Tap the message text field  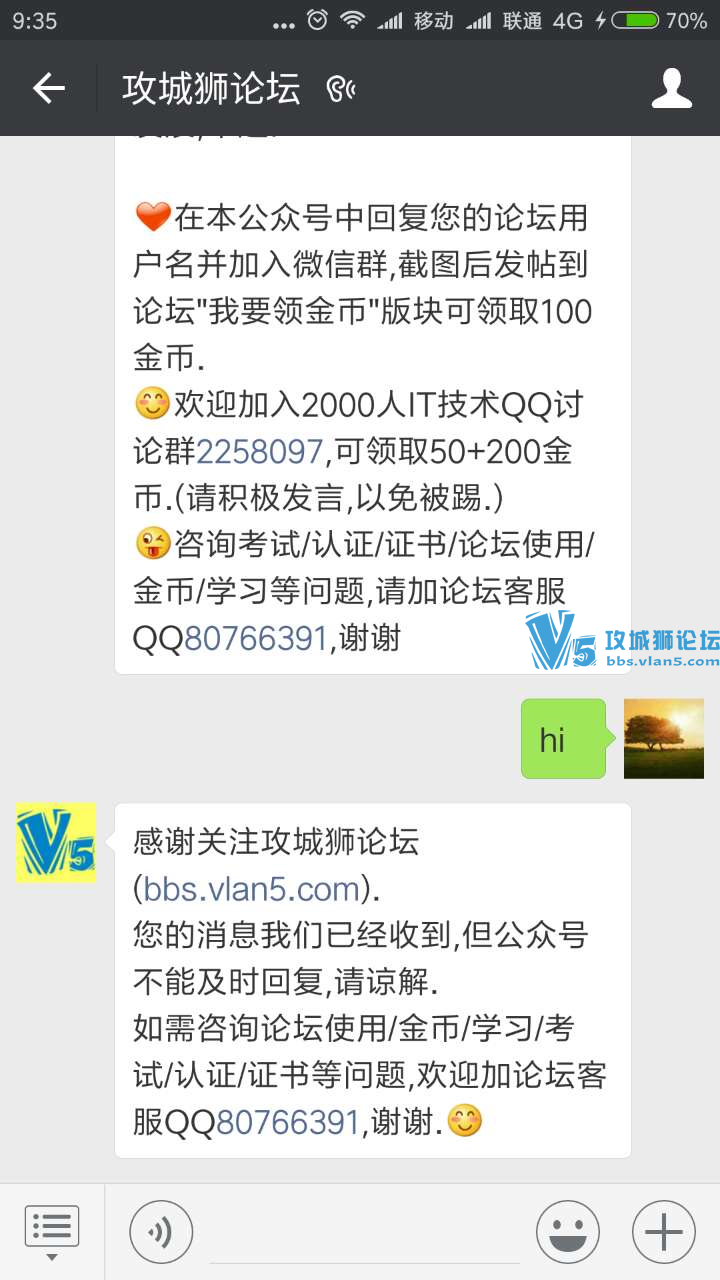(x=364, y=1232)
